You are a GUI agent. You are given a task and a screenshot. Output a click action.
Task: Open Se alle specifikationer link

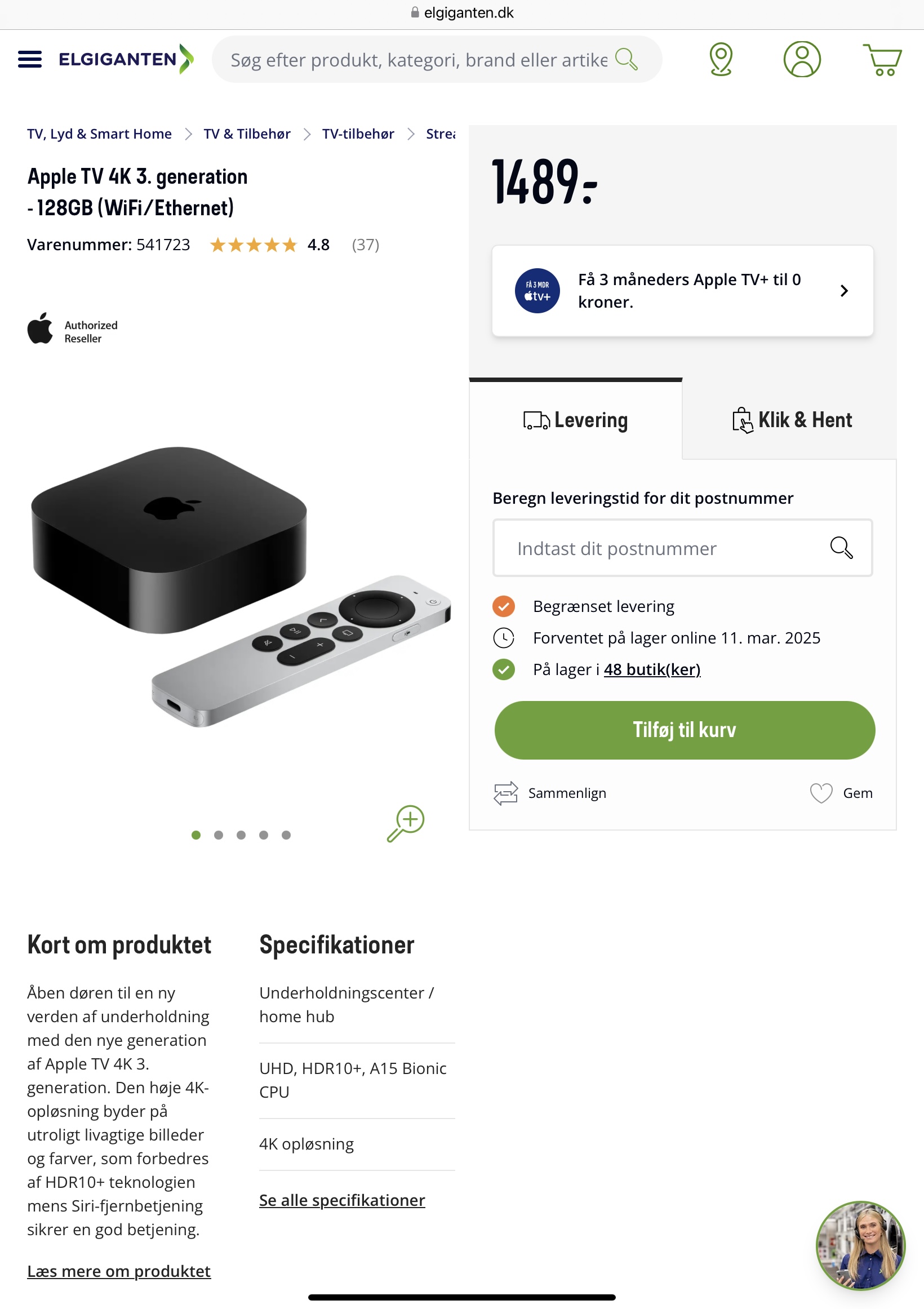(342, 1201)
